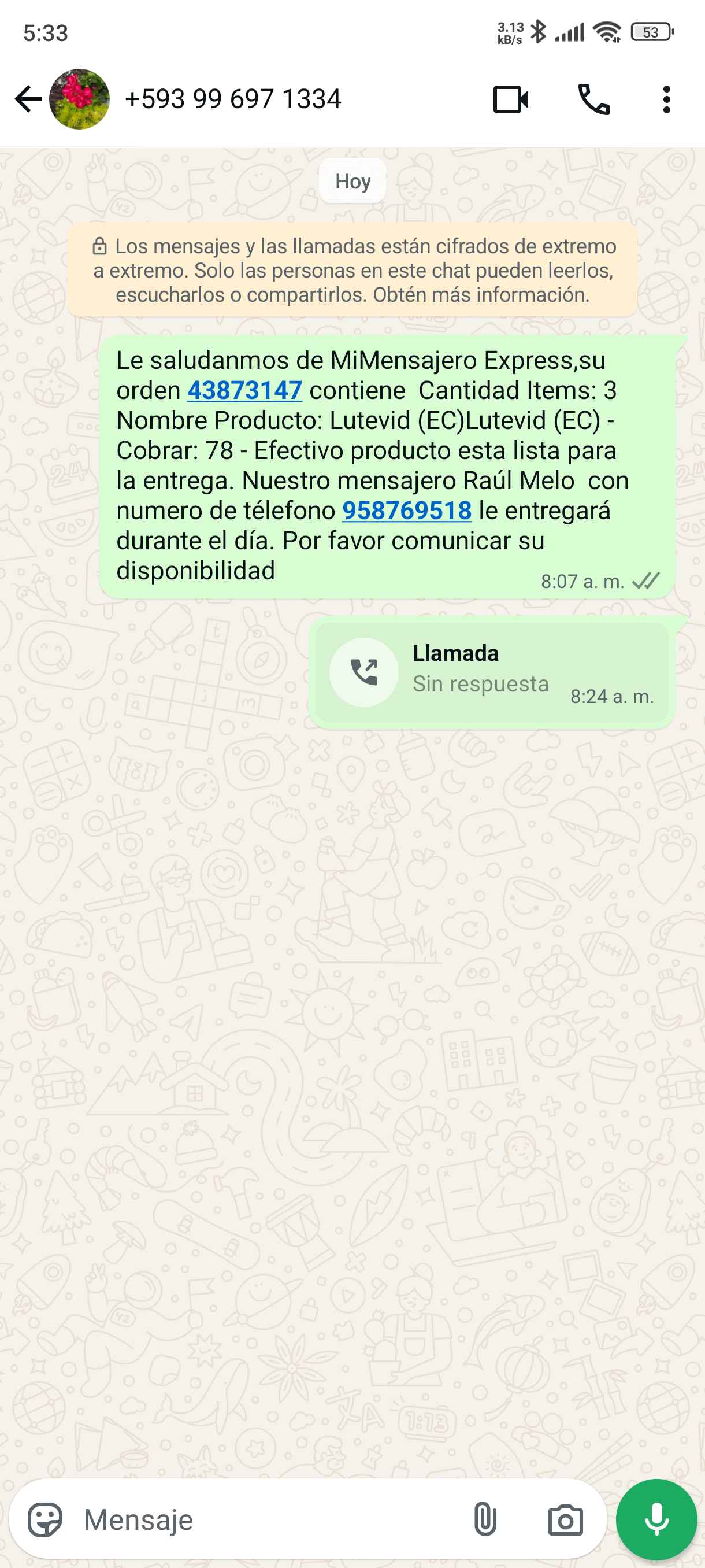This screenshot has width=705, height=1568.
Task: Tap the phone number 958769518 link
Action: [x=406, y=511]
